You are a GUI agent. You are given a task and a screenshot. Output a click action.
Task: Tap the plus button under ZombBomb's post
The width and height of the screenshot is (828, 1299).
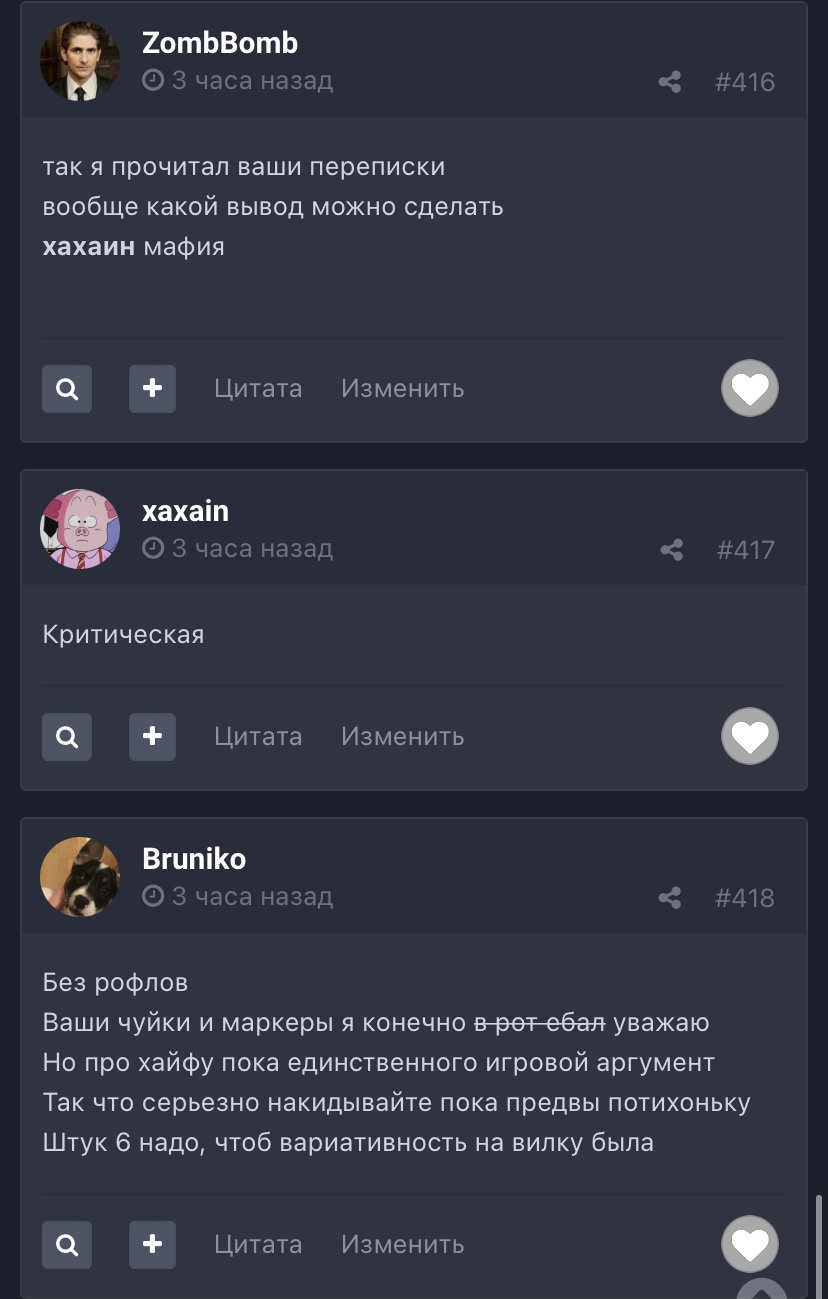(x=152, y=389)
